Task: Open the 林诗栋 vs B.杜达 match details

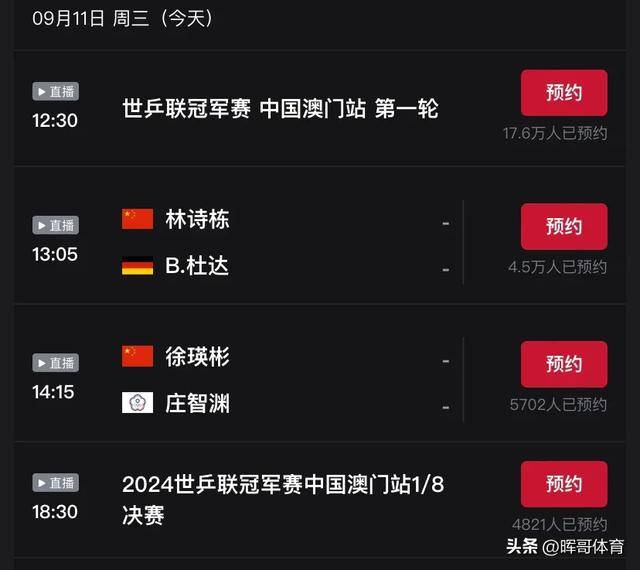Action: 280,243
